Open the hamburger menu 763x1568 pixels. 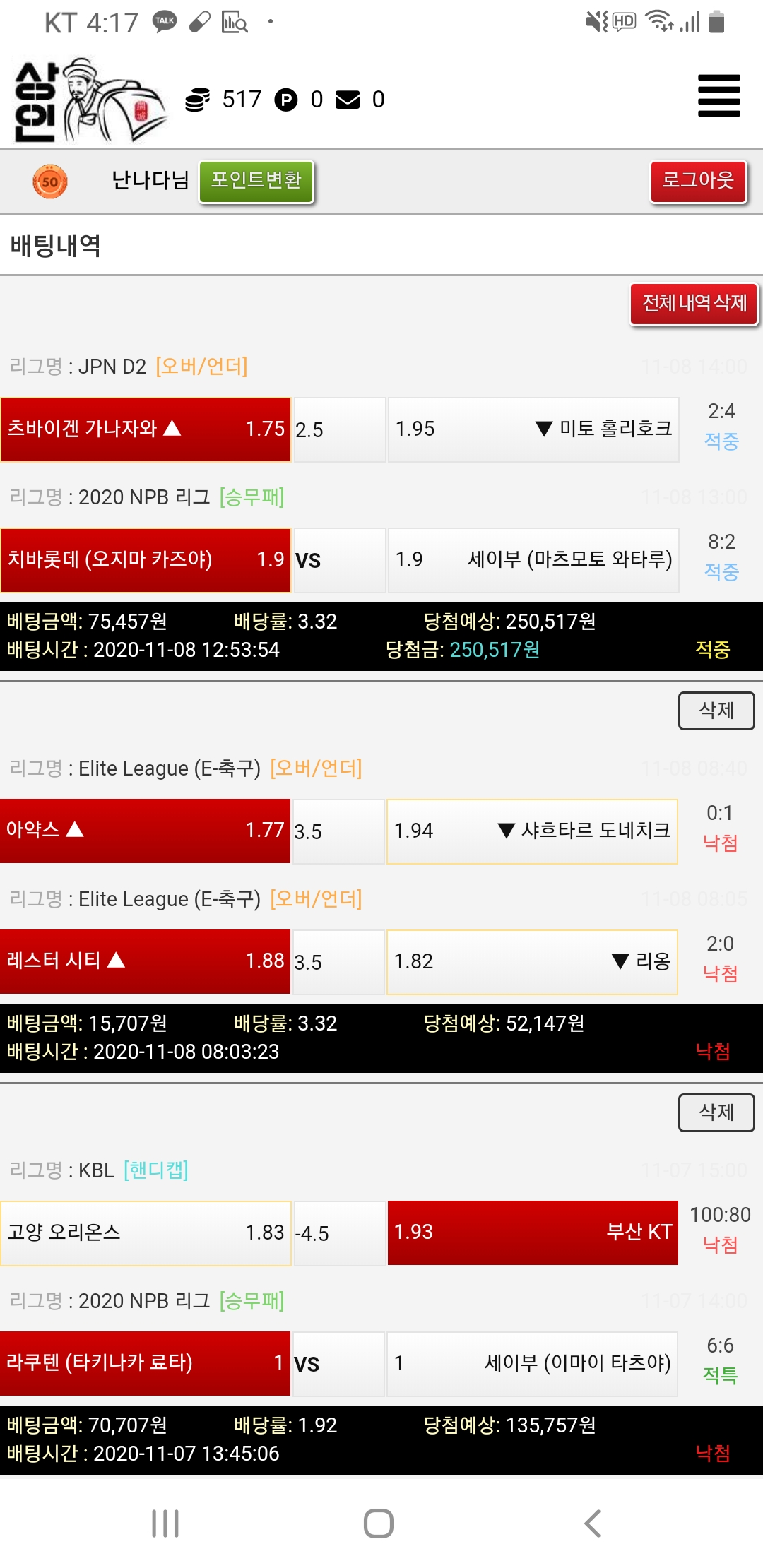[718, 95]
